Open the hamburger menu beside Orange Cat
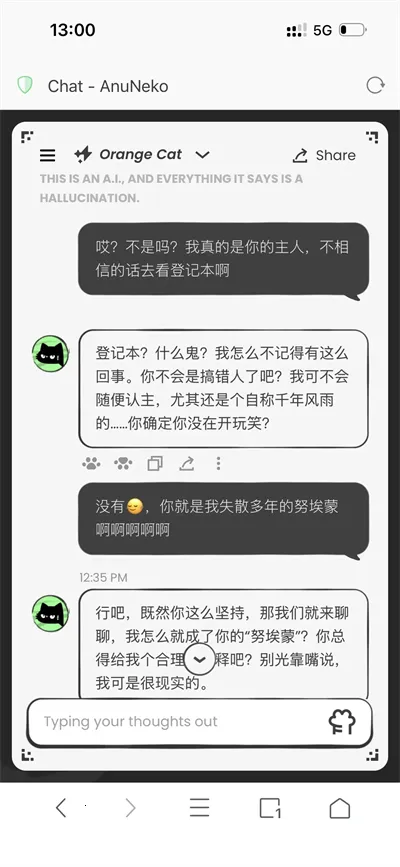Image resolution: width=400 pixels, height=867 pixels. pyautogui.click(x=48, y=156)
